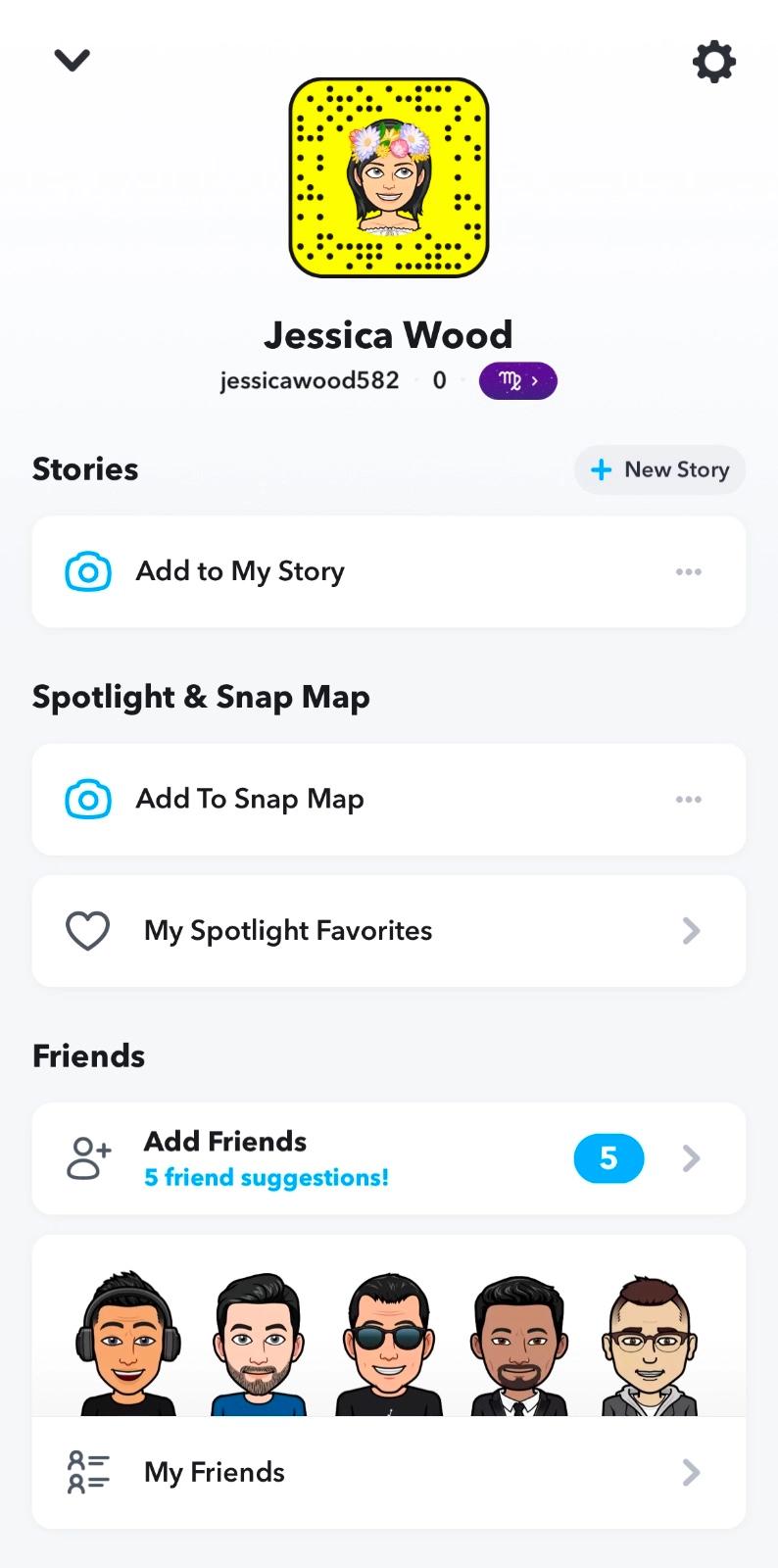
Task: Open settings gear icon
Action: coord(713,62)
